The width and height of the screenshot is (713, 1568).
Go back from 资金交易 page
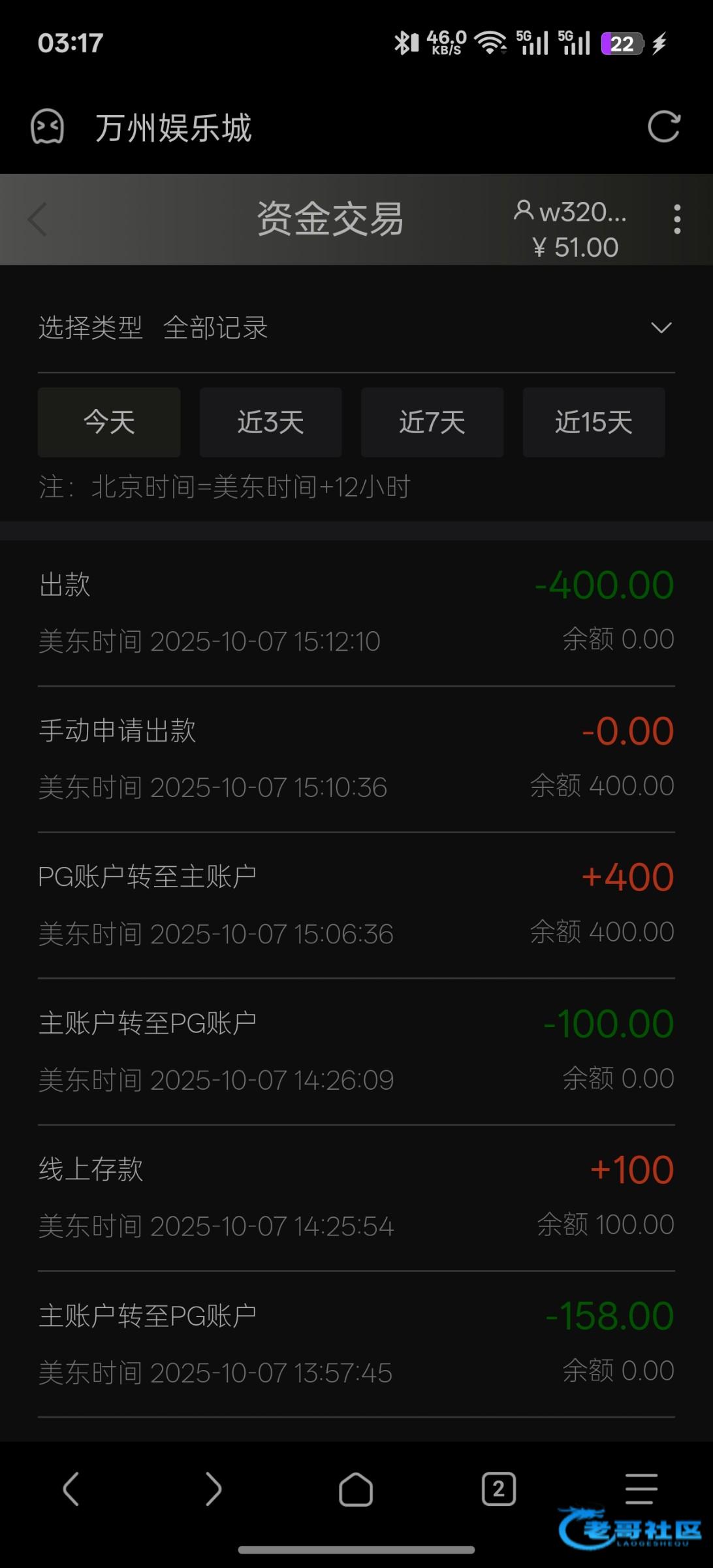(38, 219)
